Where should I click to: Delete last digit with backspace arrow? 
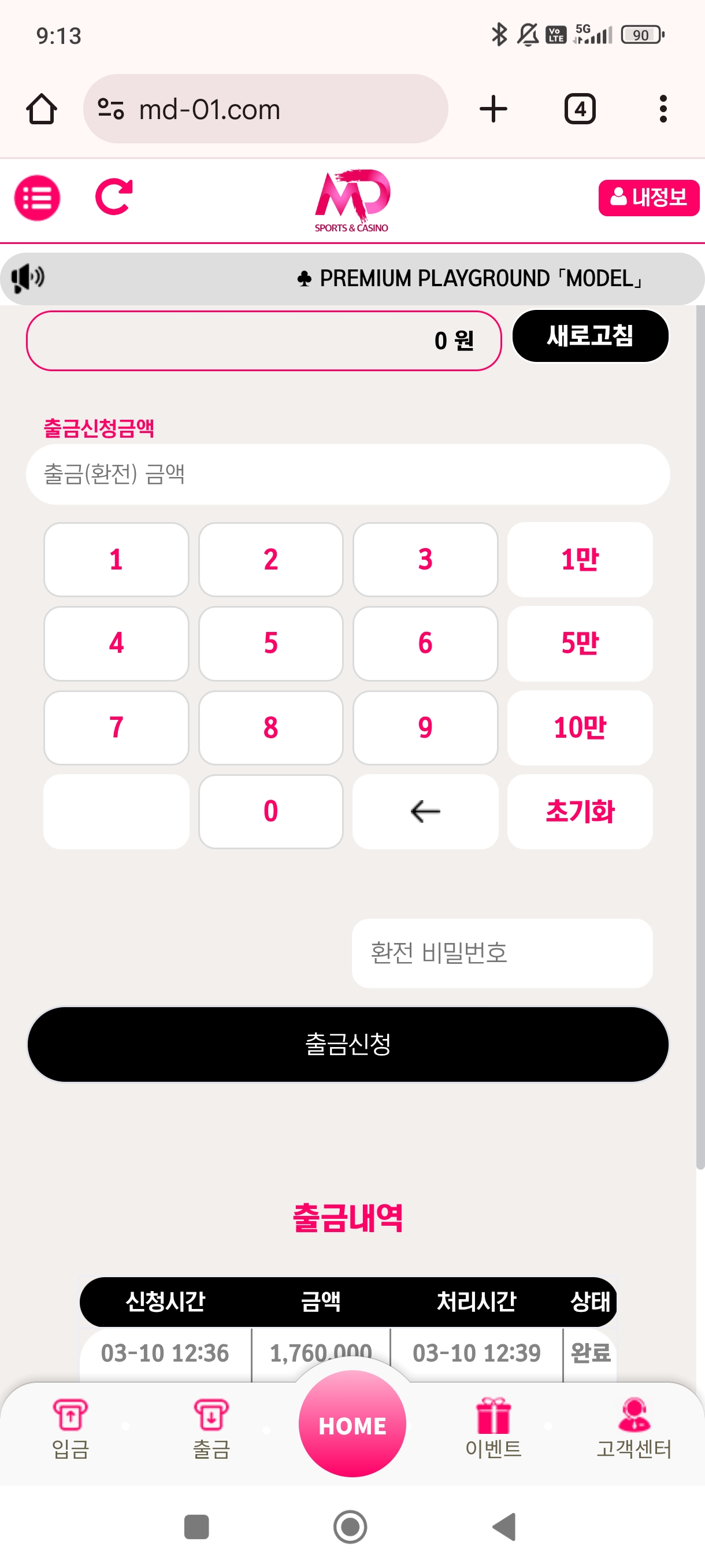[425, 811]
